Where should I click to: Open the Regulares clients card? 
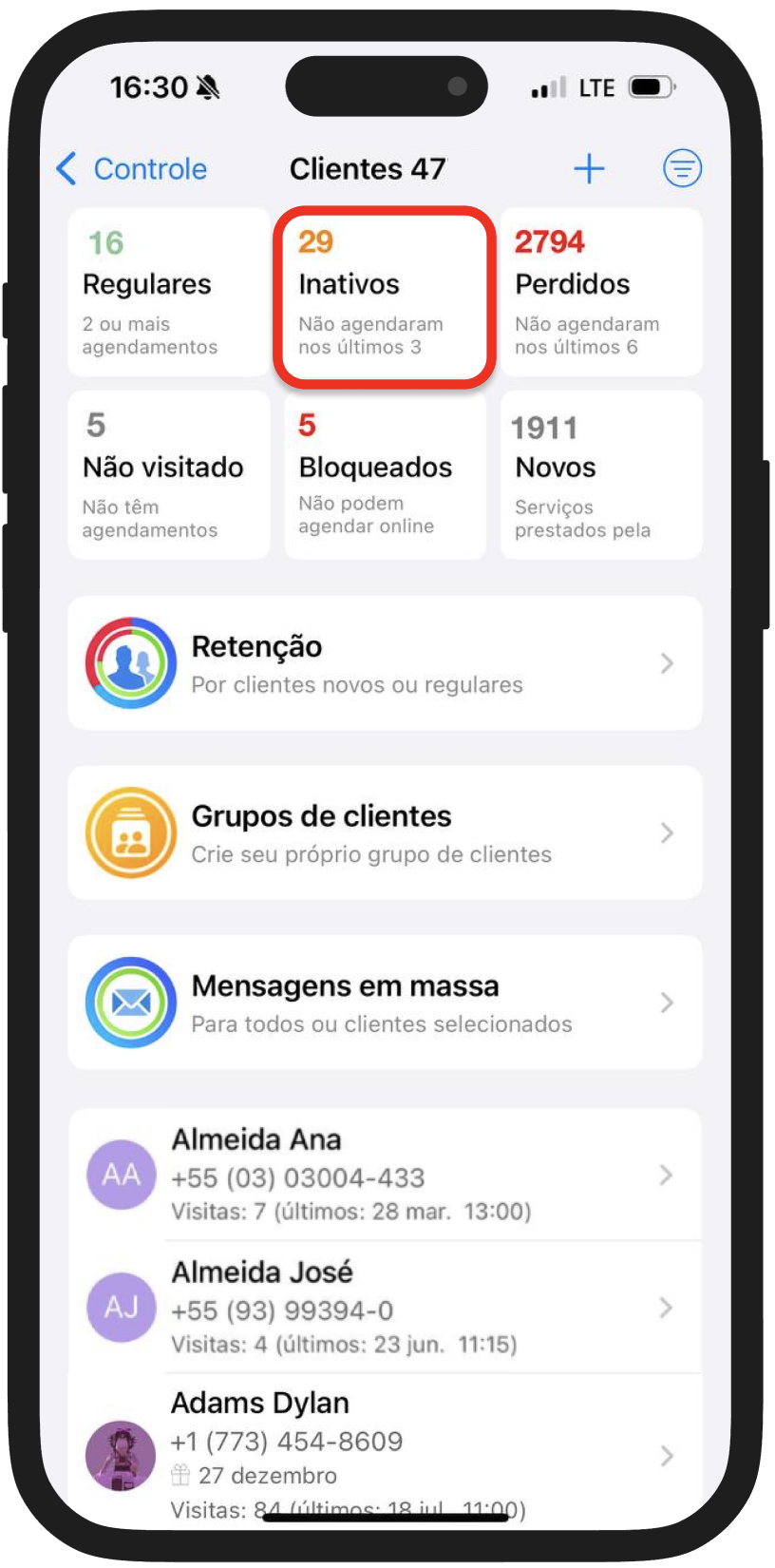tap(168, 293)
